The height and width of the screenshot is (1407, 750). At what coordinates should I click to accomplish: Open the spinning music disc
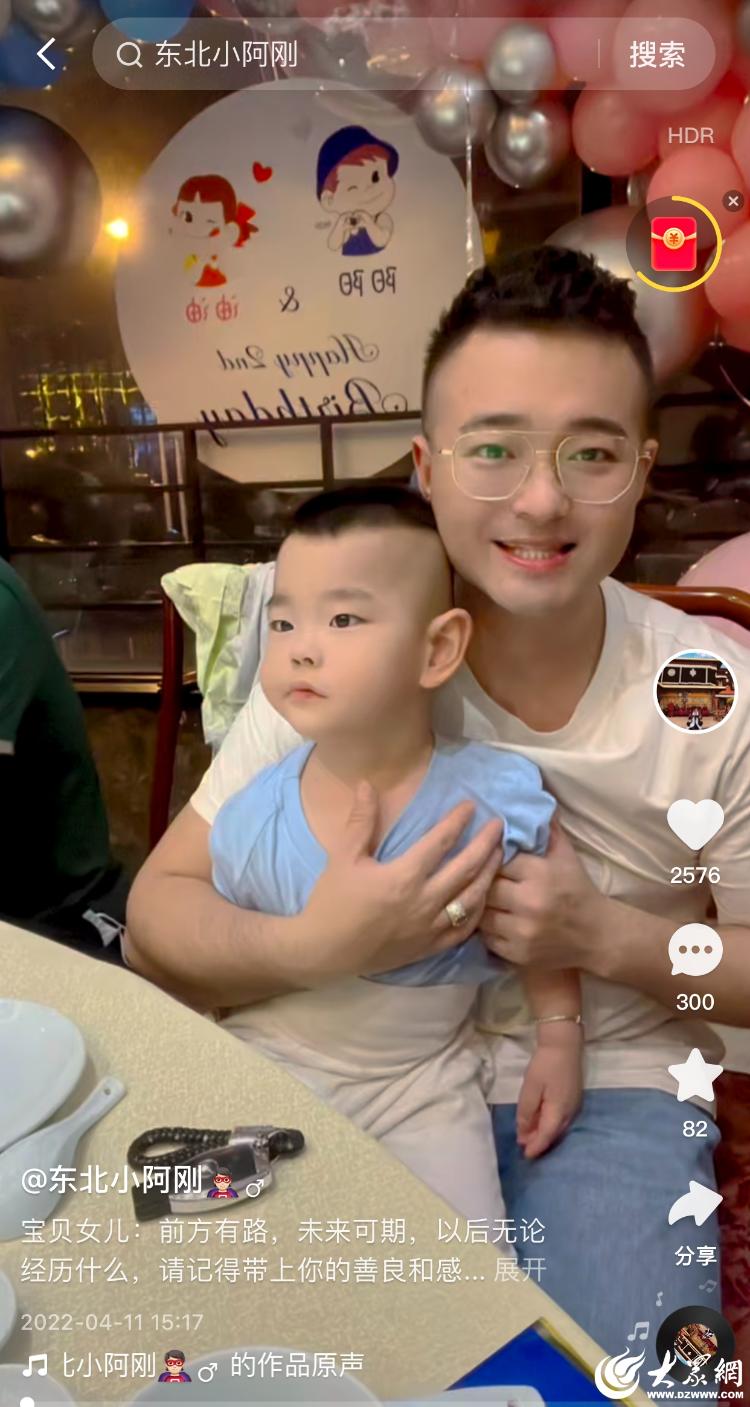point(694,1342)
